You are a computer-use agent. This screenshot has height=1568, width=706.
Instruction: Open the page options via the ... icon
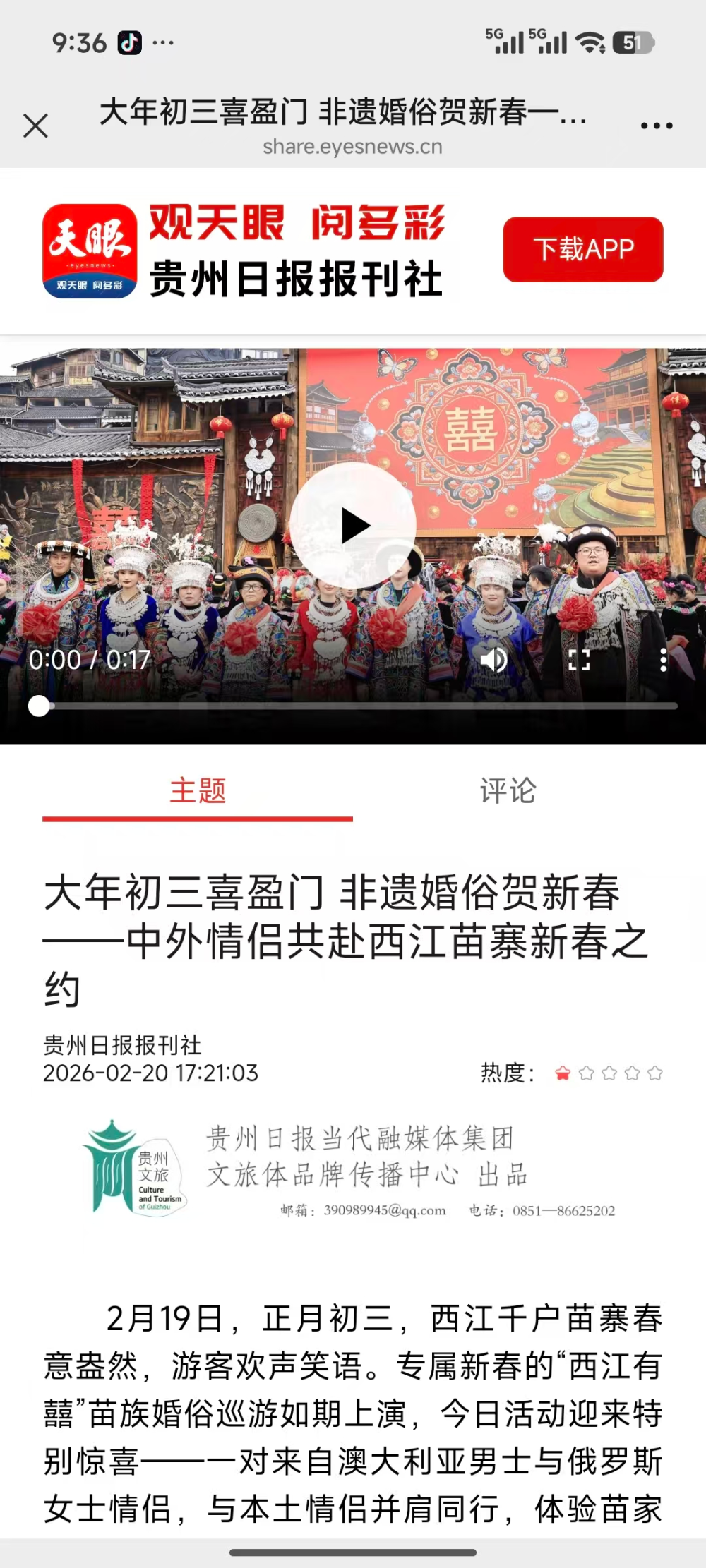pyautogui.click(x=657, y=124)
